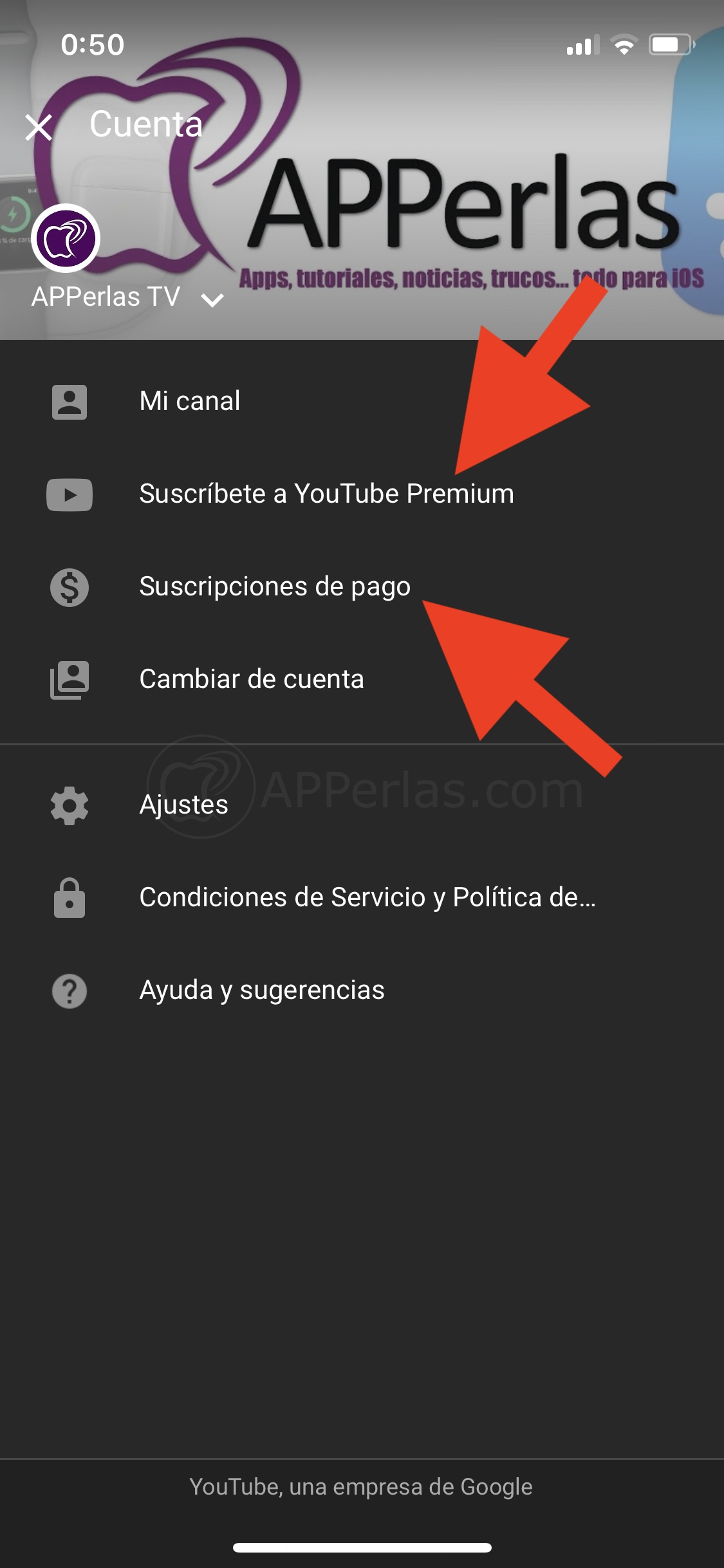Screen dimensions: 724x1568
Task: Select Cambiar de cuenta
Action: (x=362, y=679)
